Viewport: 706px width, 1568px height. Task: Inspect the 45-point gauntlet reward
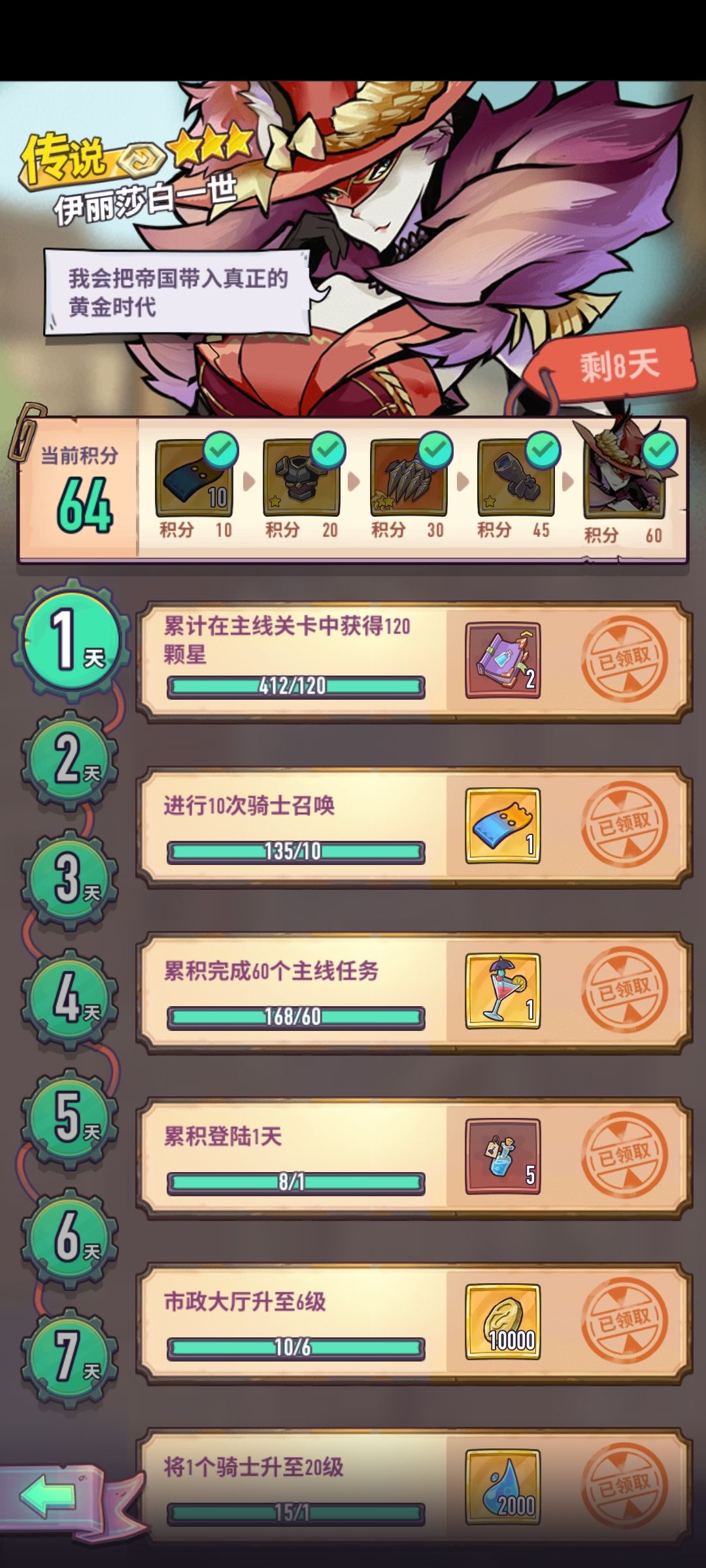coord(516,478)
